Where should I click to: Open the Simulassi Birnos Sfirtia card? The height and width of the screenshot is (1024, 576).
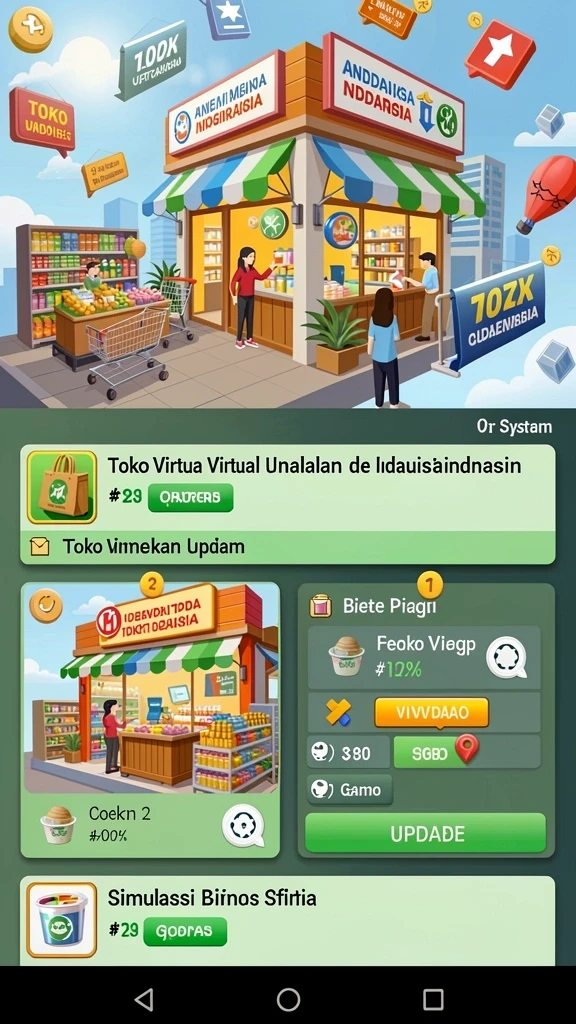288,921
